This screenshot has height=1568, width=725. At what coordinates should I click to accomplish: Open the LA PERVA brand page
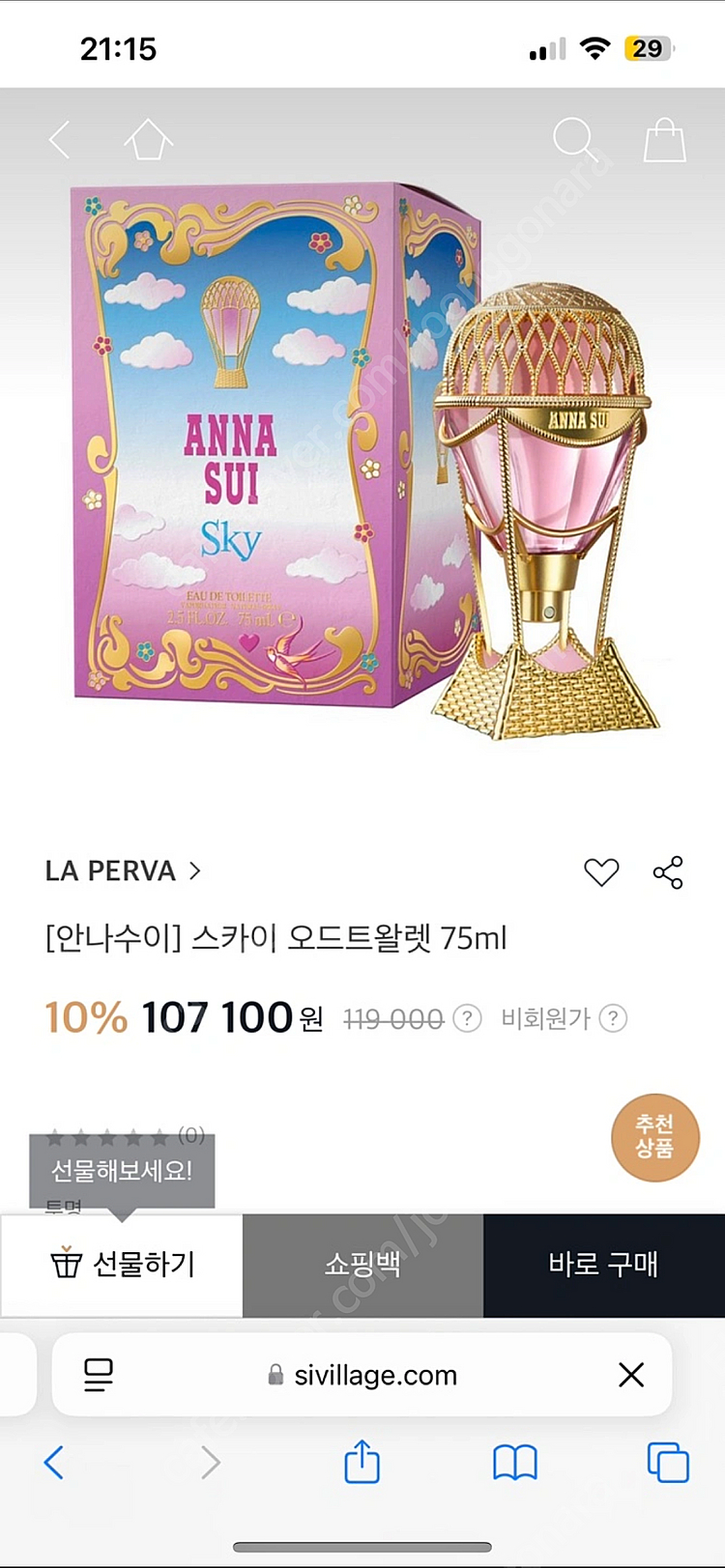(x=123, y=870)
